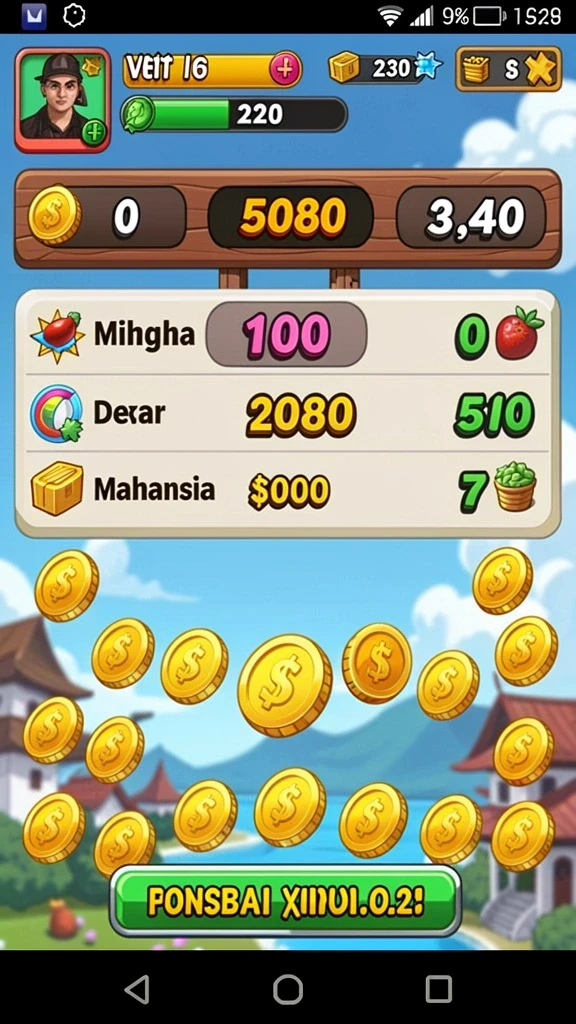Tap the green PONSBAI button
The width and height of the screenshot is (576, 1024).
pos(285,902)
